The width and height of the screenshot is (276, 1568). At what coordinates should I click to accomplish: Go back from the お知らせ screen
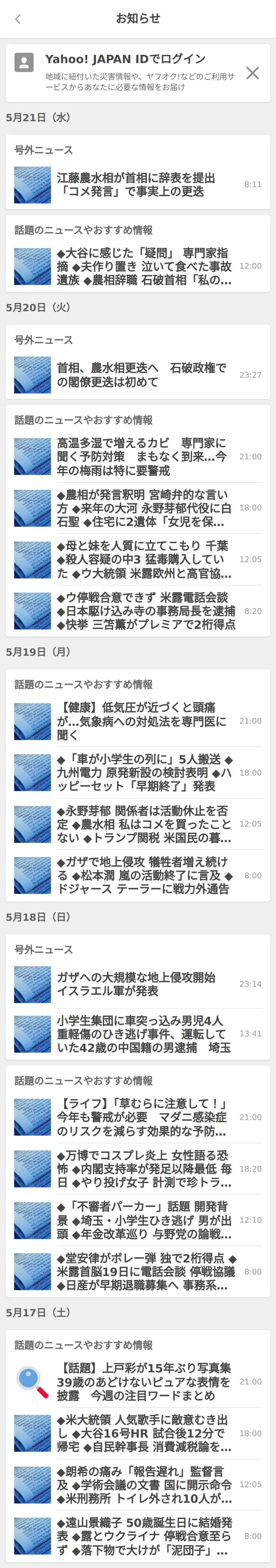[18, 19]
